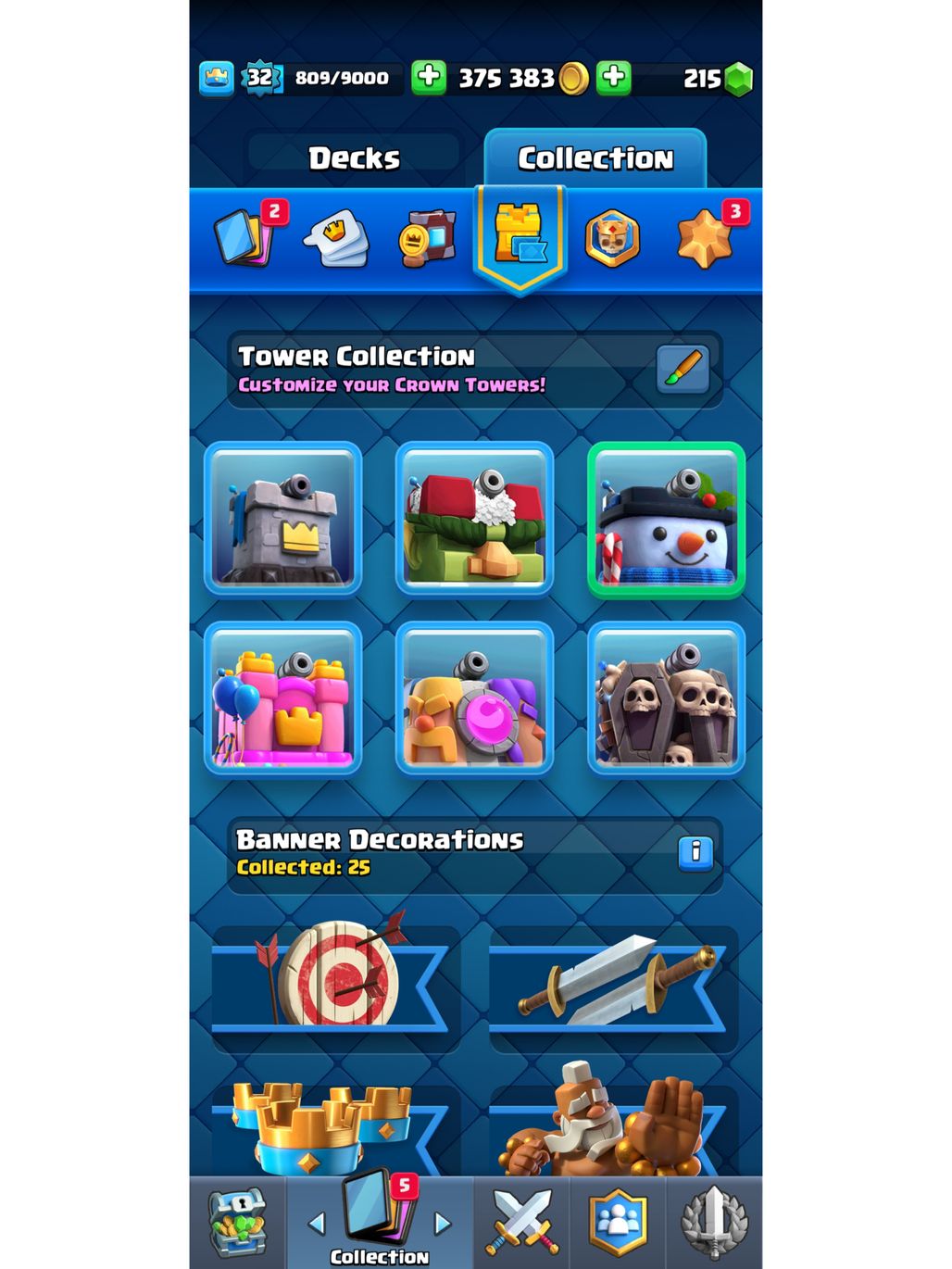Switch to the Decks tab

[x=354, y=158]
